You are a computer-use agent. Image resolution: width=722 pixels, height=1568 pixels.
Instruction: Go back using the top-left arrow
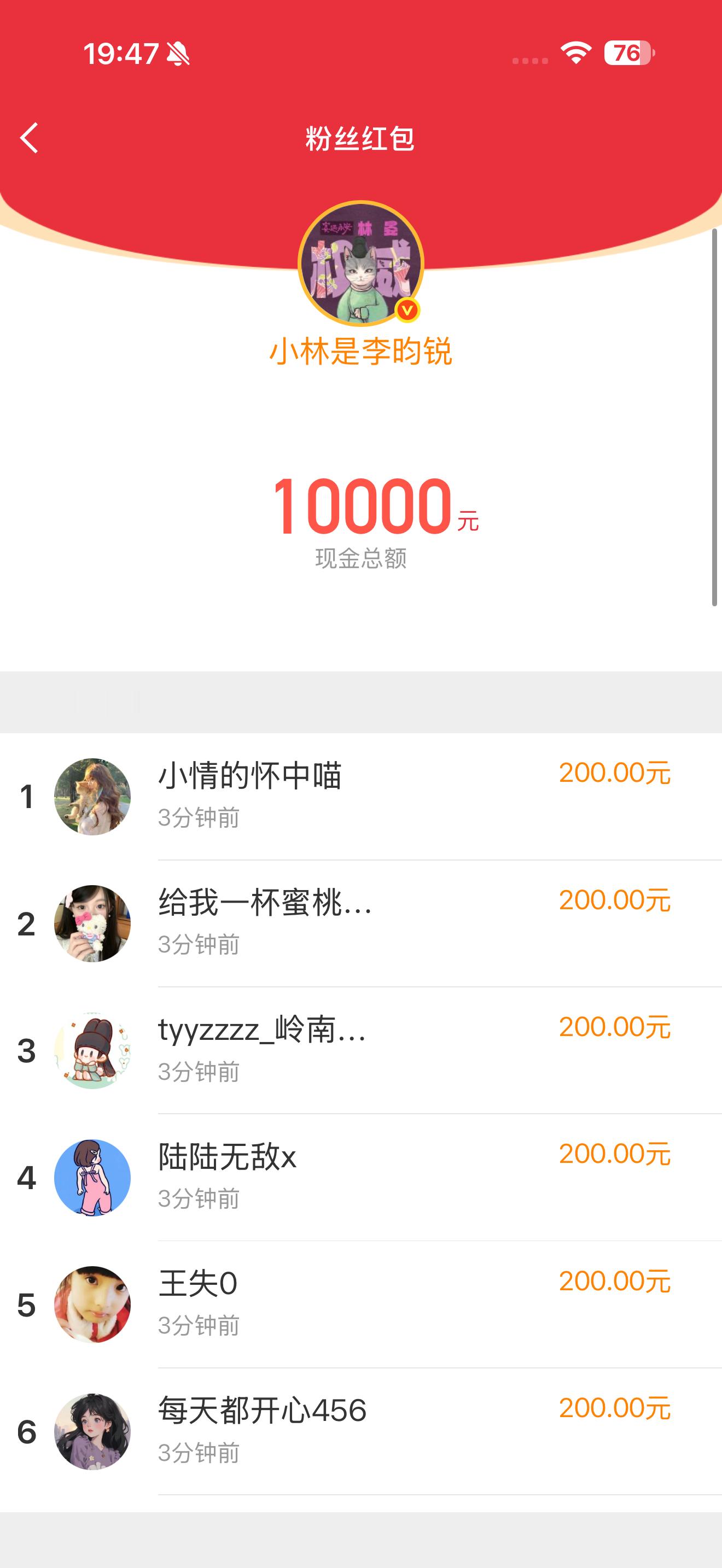(x=29, y=138)
